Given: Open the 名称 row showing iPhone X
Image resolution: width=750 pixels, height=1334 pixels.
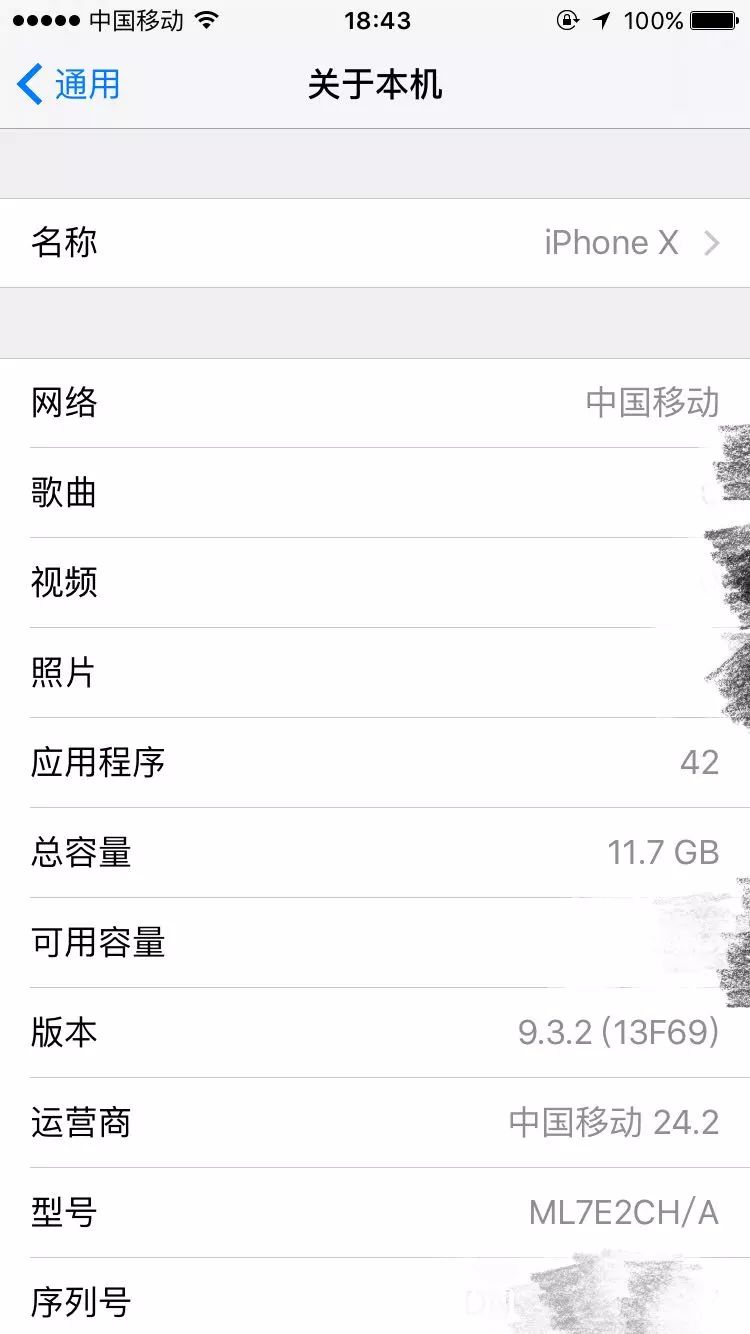Looking at the screenshot, I should [x=375, y=243].
